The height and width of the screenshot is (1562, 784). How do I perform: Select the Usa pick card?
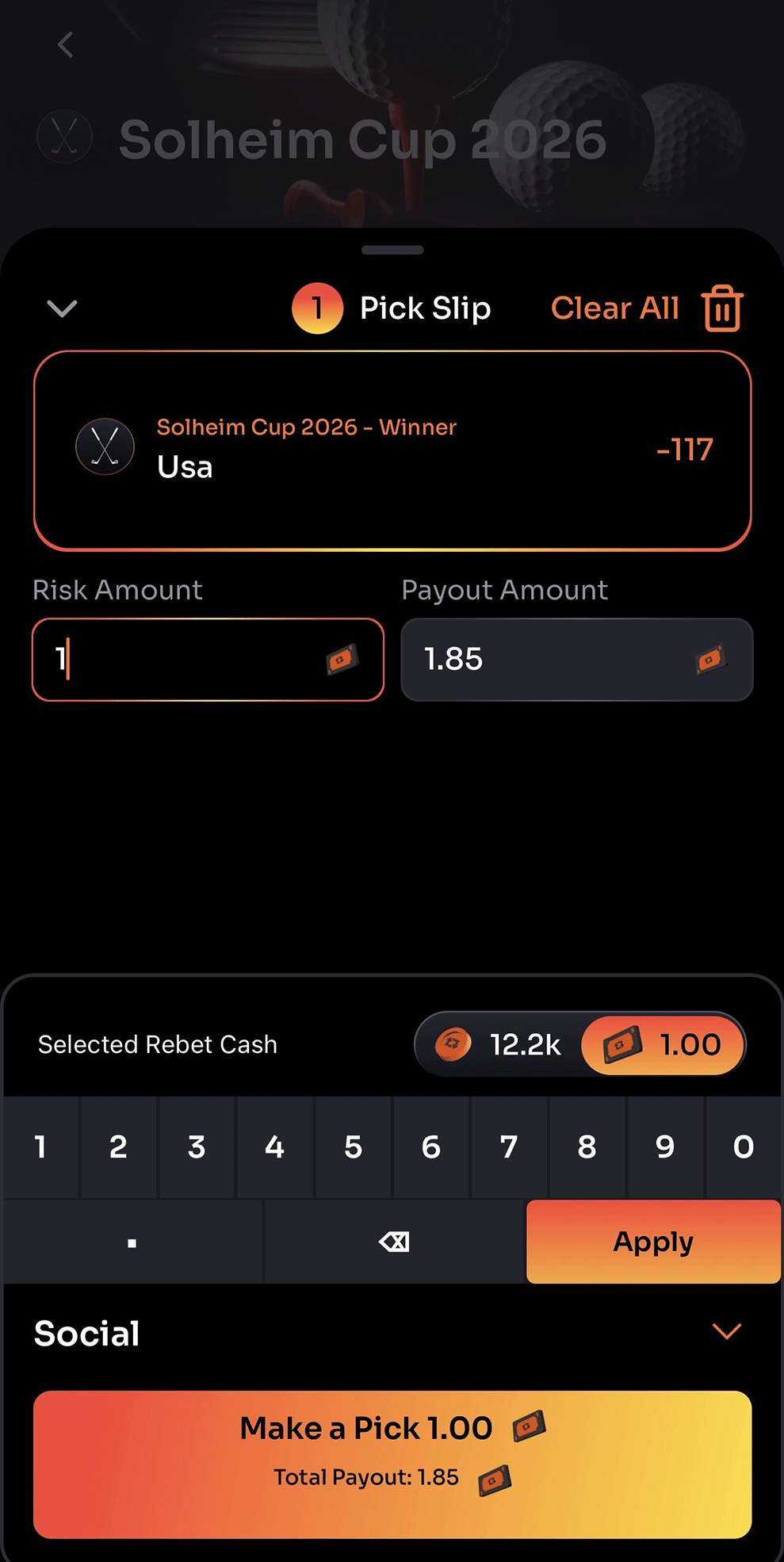[392, 449]
